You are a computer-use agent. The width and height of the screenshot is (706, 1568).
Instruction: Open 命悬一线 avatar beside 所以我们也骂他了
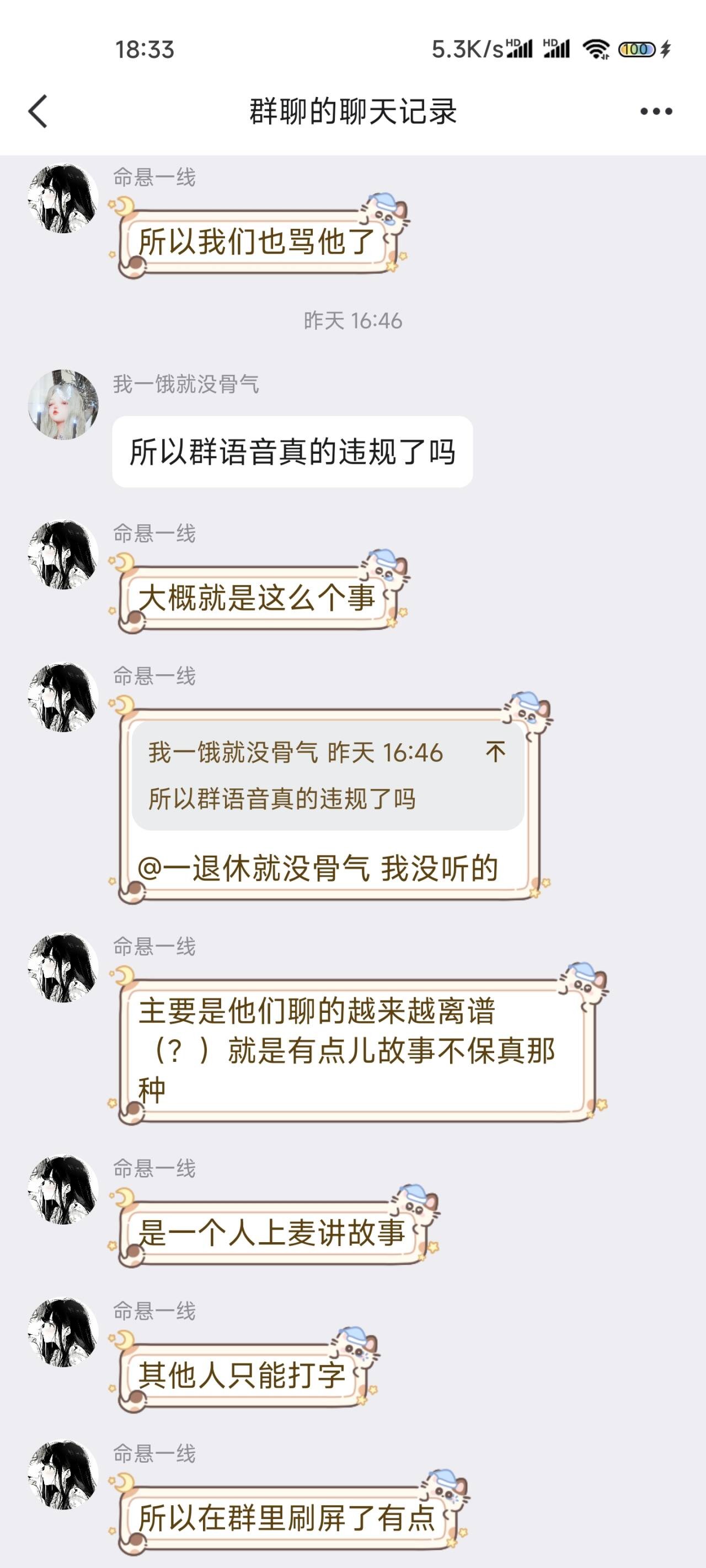pos(63,198)
